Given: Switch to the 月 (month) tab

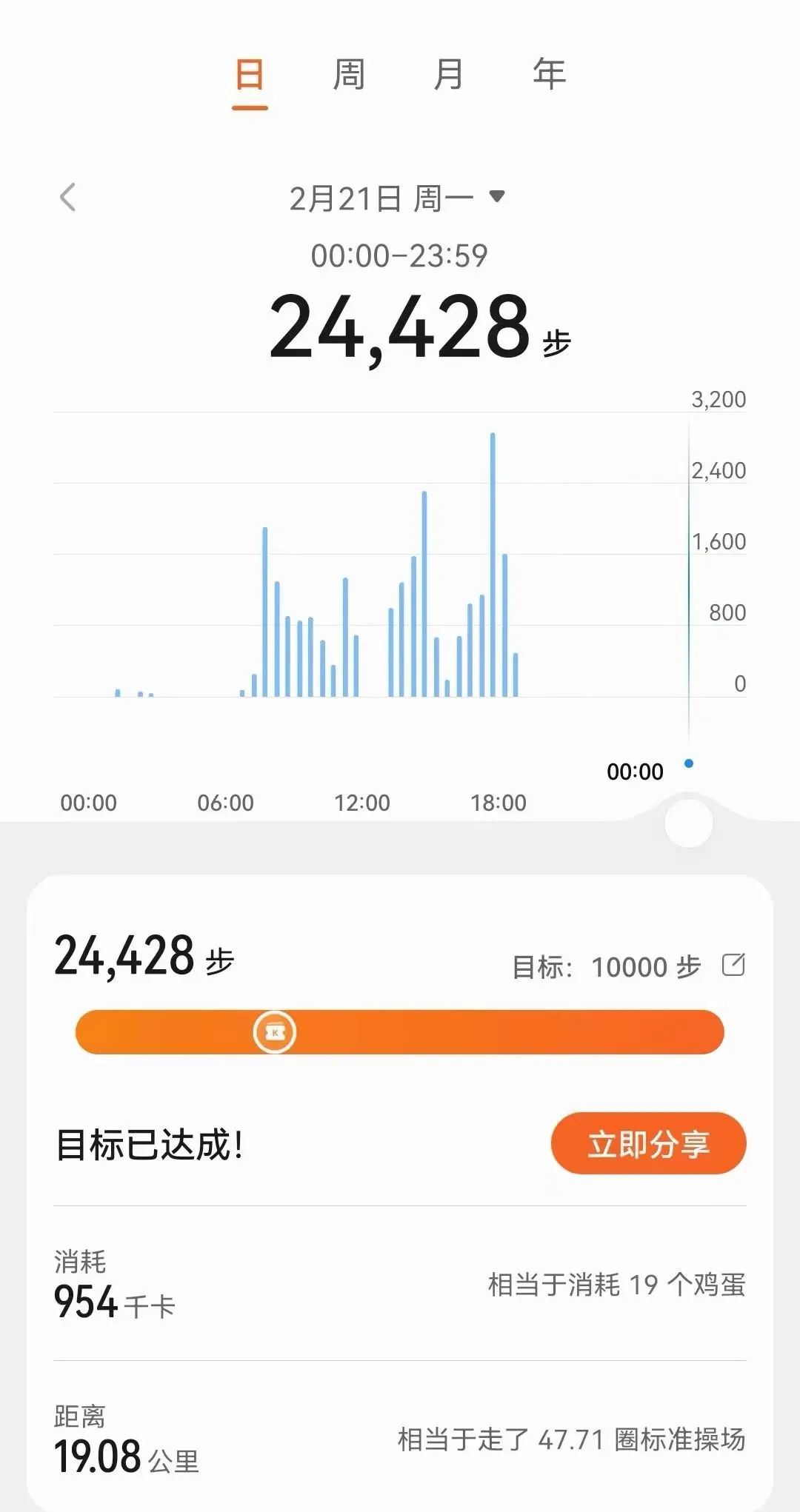Looking at the screenshot, I should [449, 75].
